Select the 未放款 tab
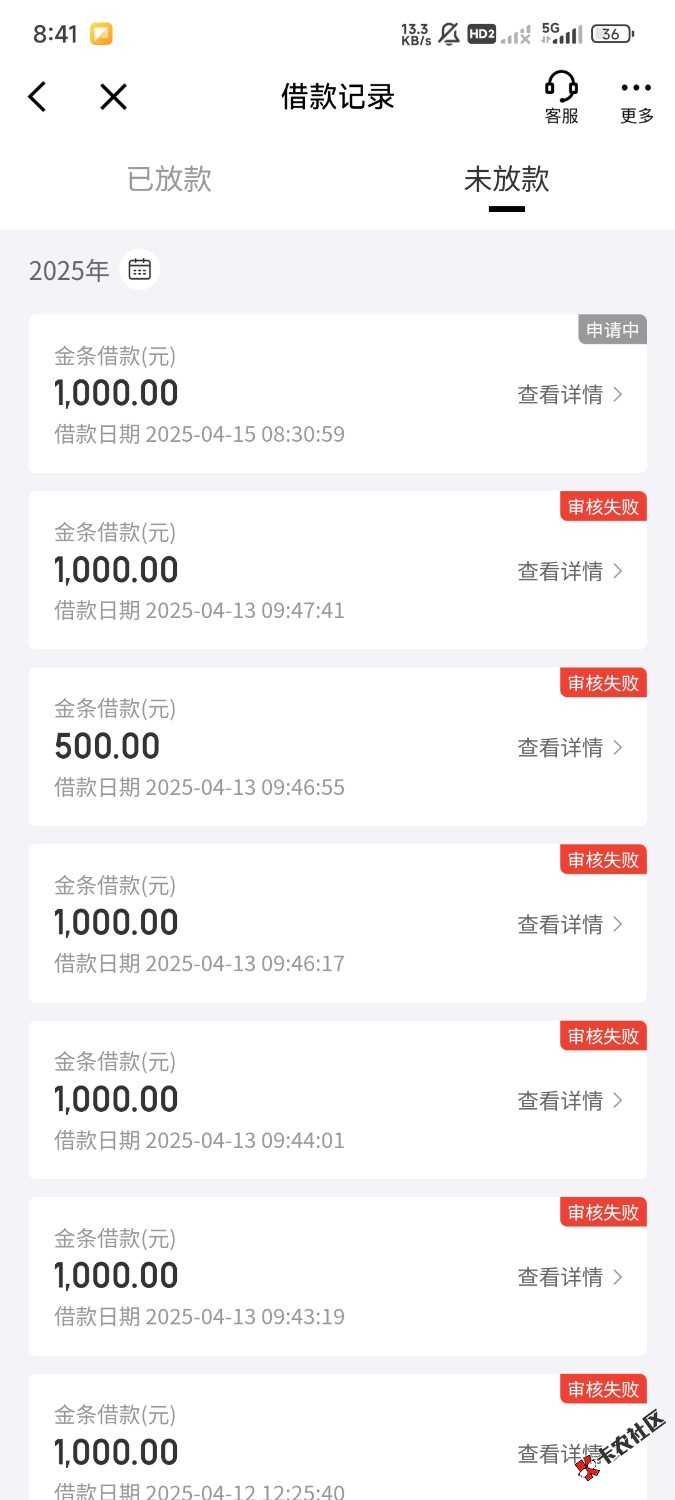This screenshot has width=675, height=1500. click(x=506, y=180)
